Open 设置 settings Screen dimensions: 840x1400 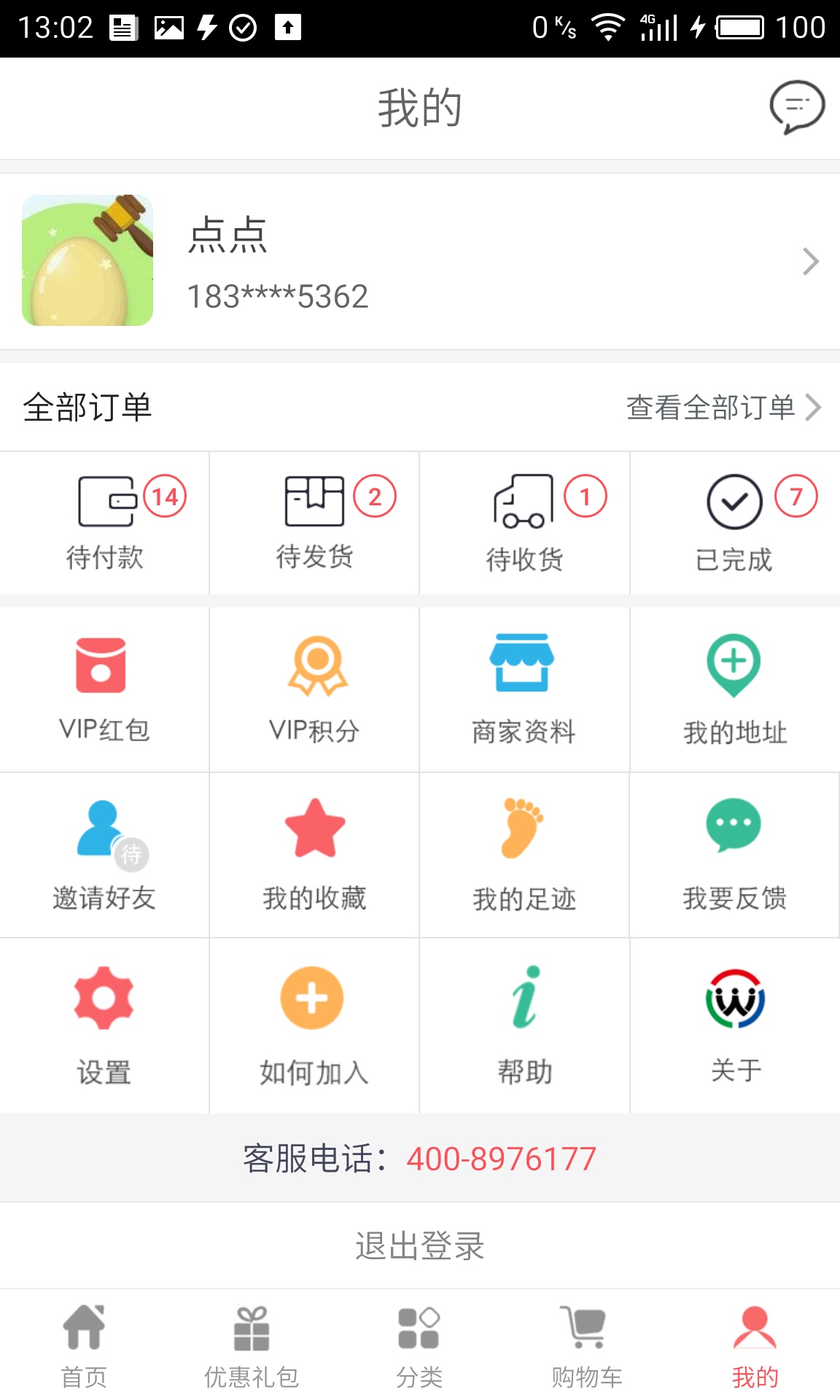tap(104, 1025)
